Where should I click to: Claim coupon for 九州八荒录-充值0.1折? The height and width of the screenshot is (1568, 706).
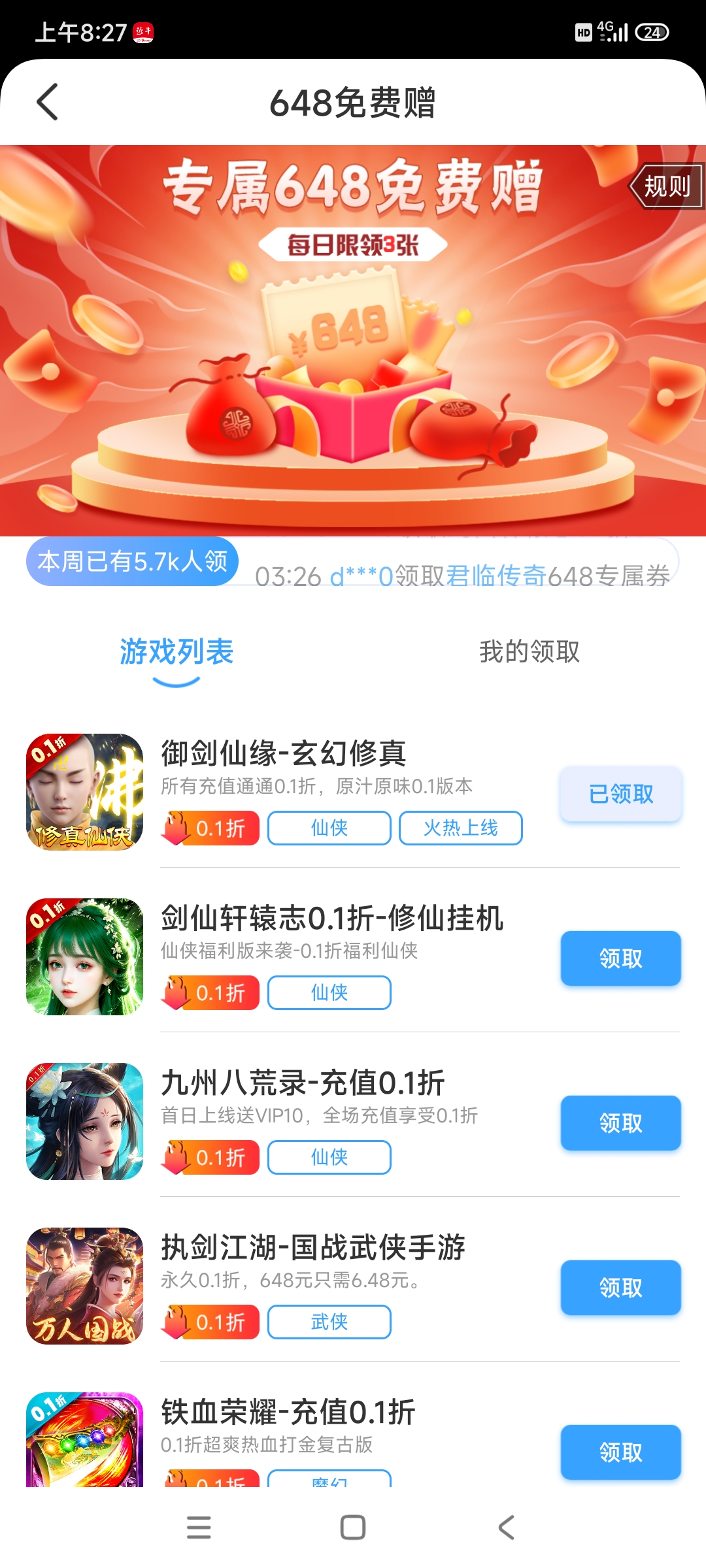620,1123
